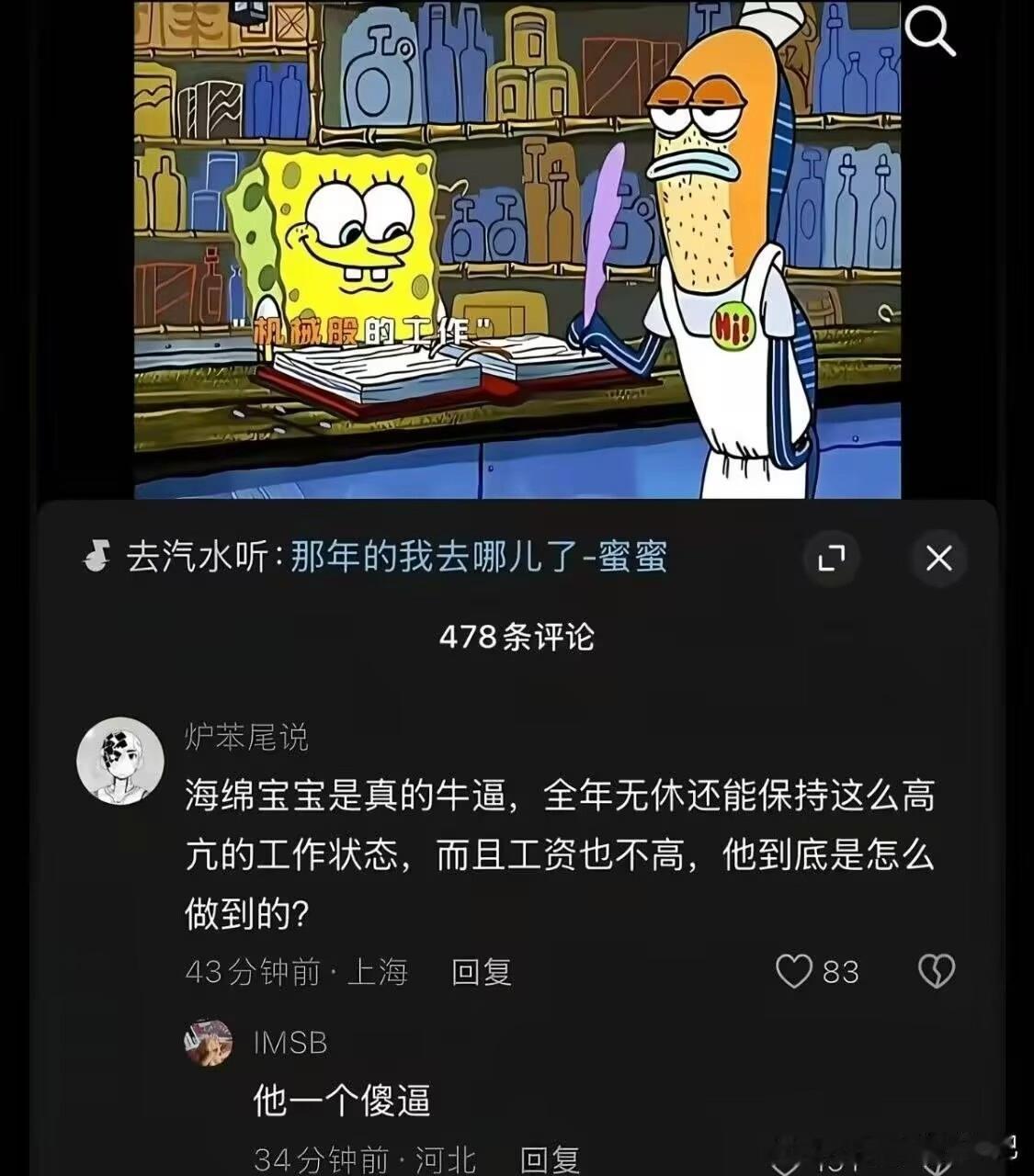Image resolution: width=1034 pixels, height=1176 pixels.
Task: Close the comments panel with the X icon
Action: point(937,559)
